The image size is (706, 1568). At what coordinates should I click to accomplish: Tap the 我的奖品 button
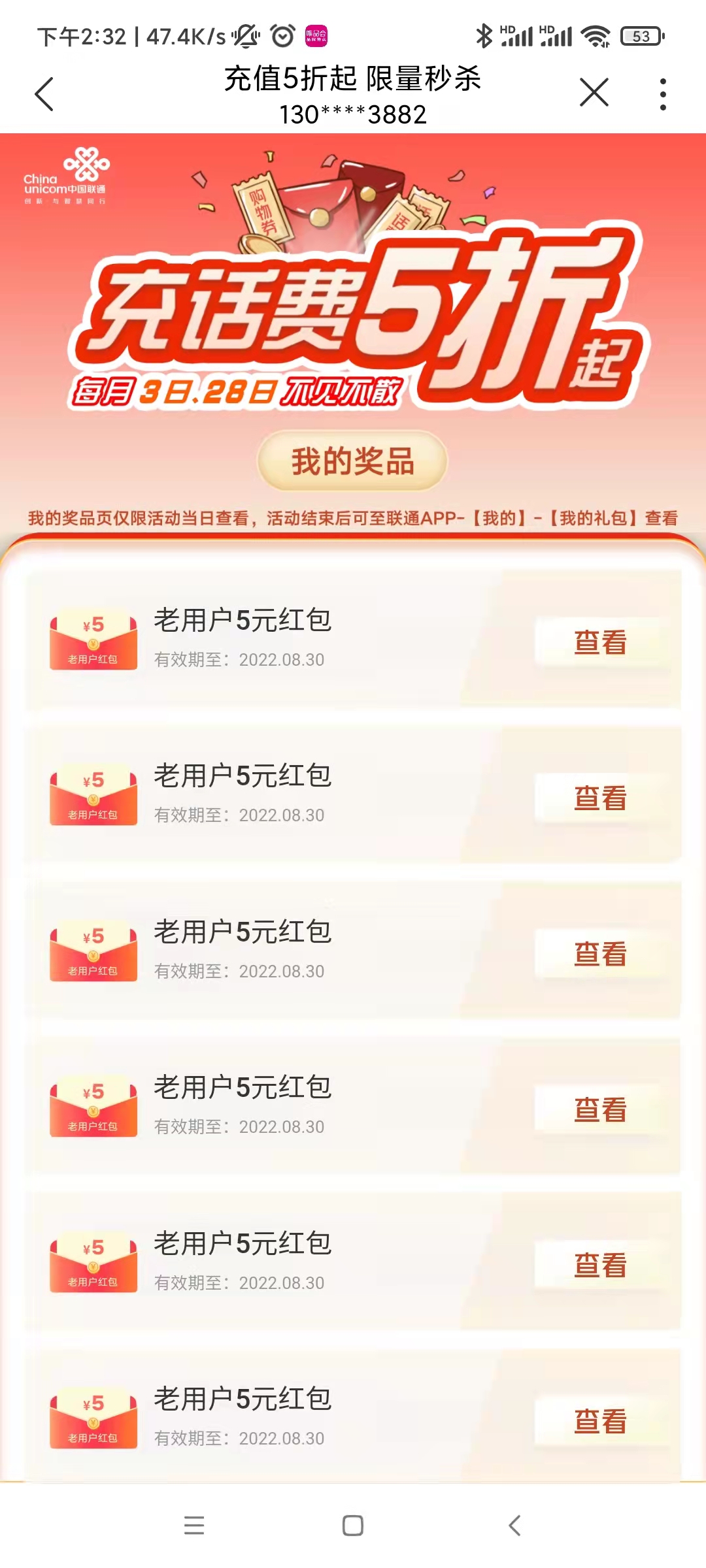pos(353,462)
